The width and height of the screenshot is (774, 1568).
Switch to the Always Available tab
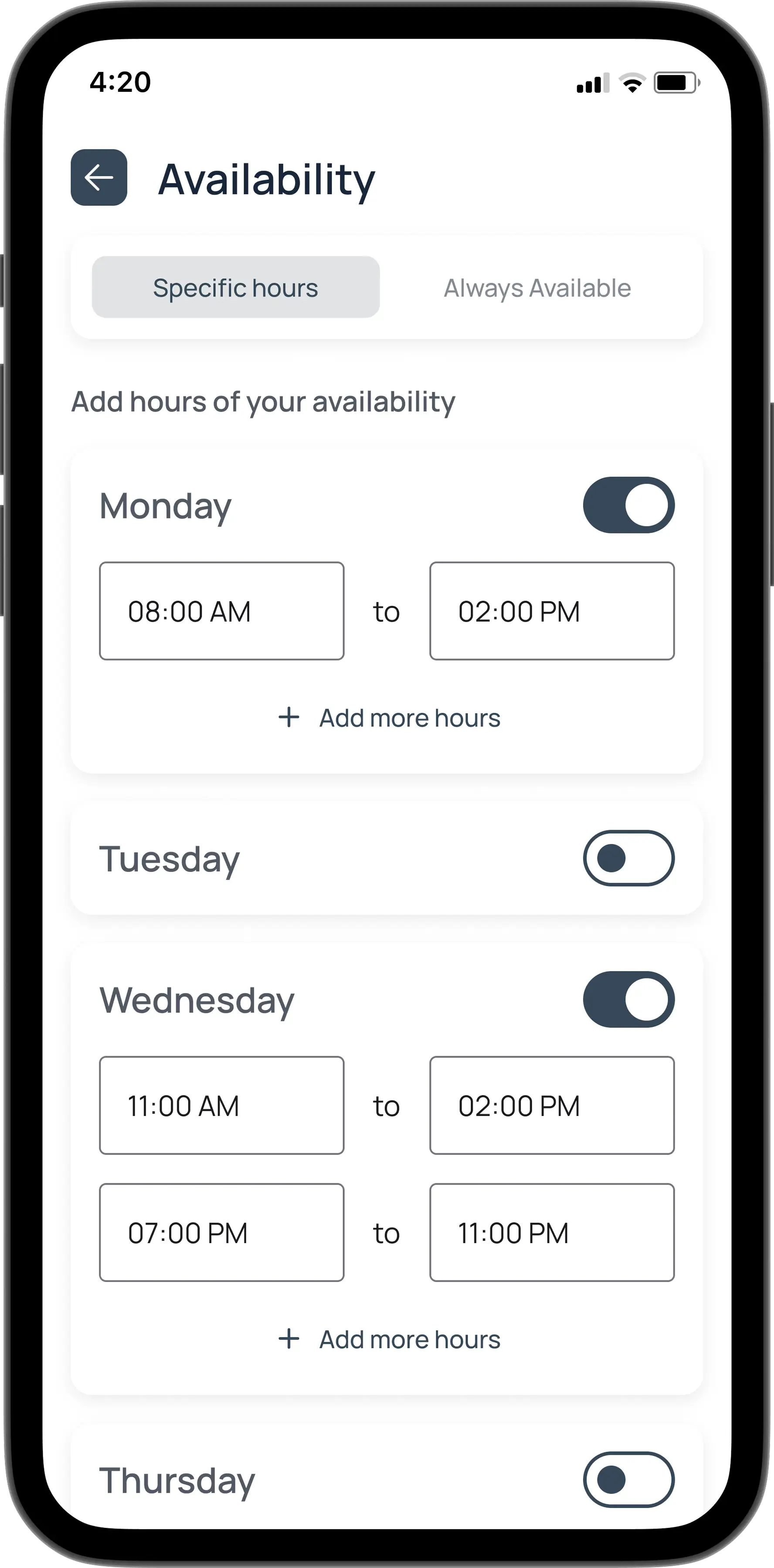[x=537, y=288]
